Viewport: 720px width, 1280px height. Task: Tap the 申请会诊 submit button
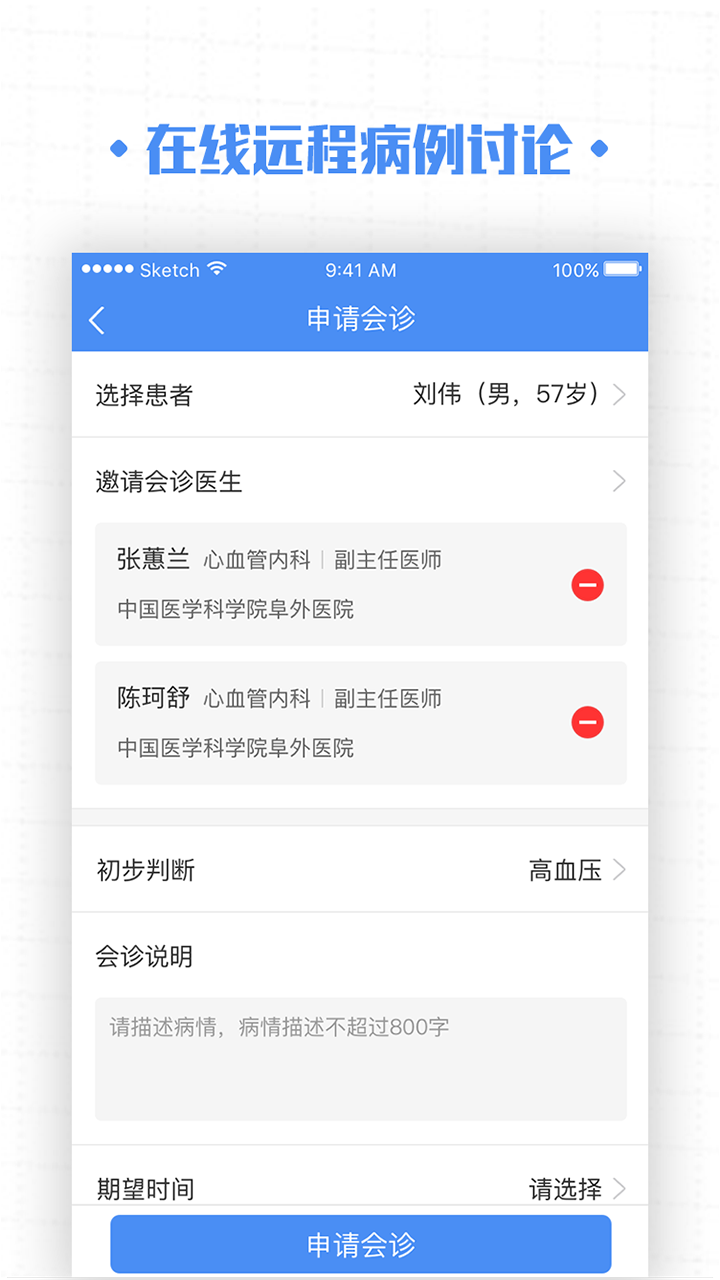360,1243
